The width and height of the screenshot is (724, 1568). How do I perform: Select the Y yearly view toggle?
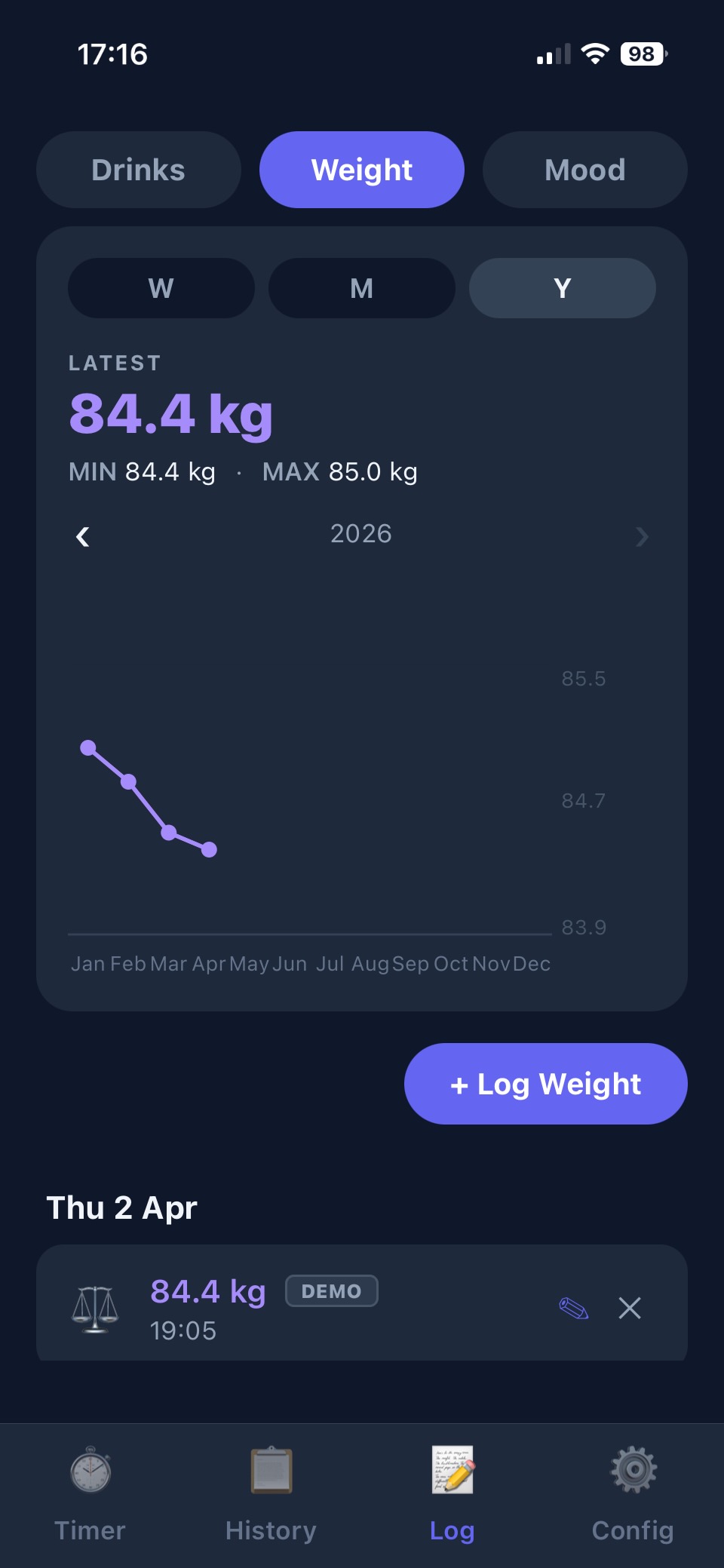[x=563, y=287]
